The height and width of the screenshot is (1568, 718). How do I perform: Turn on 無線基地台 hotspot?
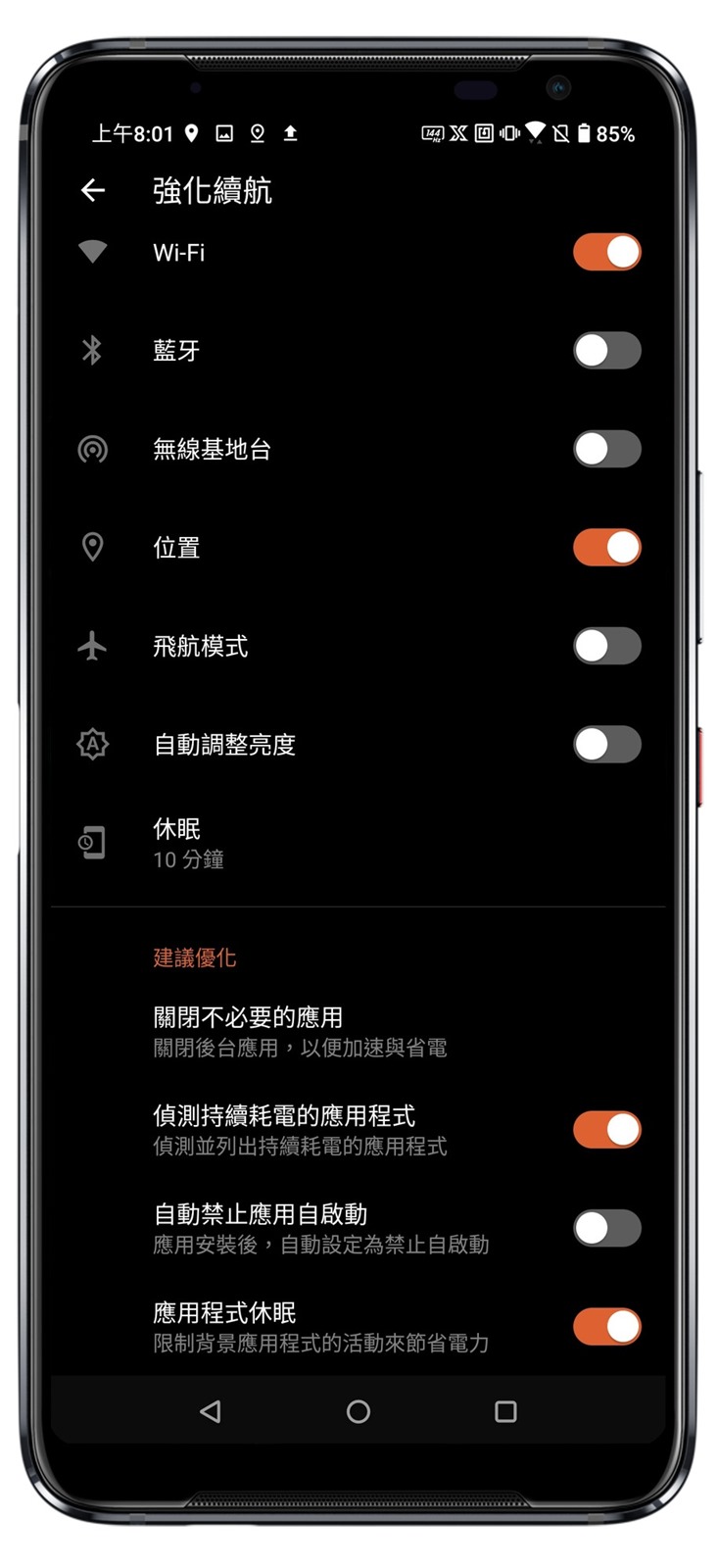[x=606, y=449]
